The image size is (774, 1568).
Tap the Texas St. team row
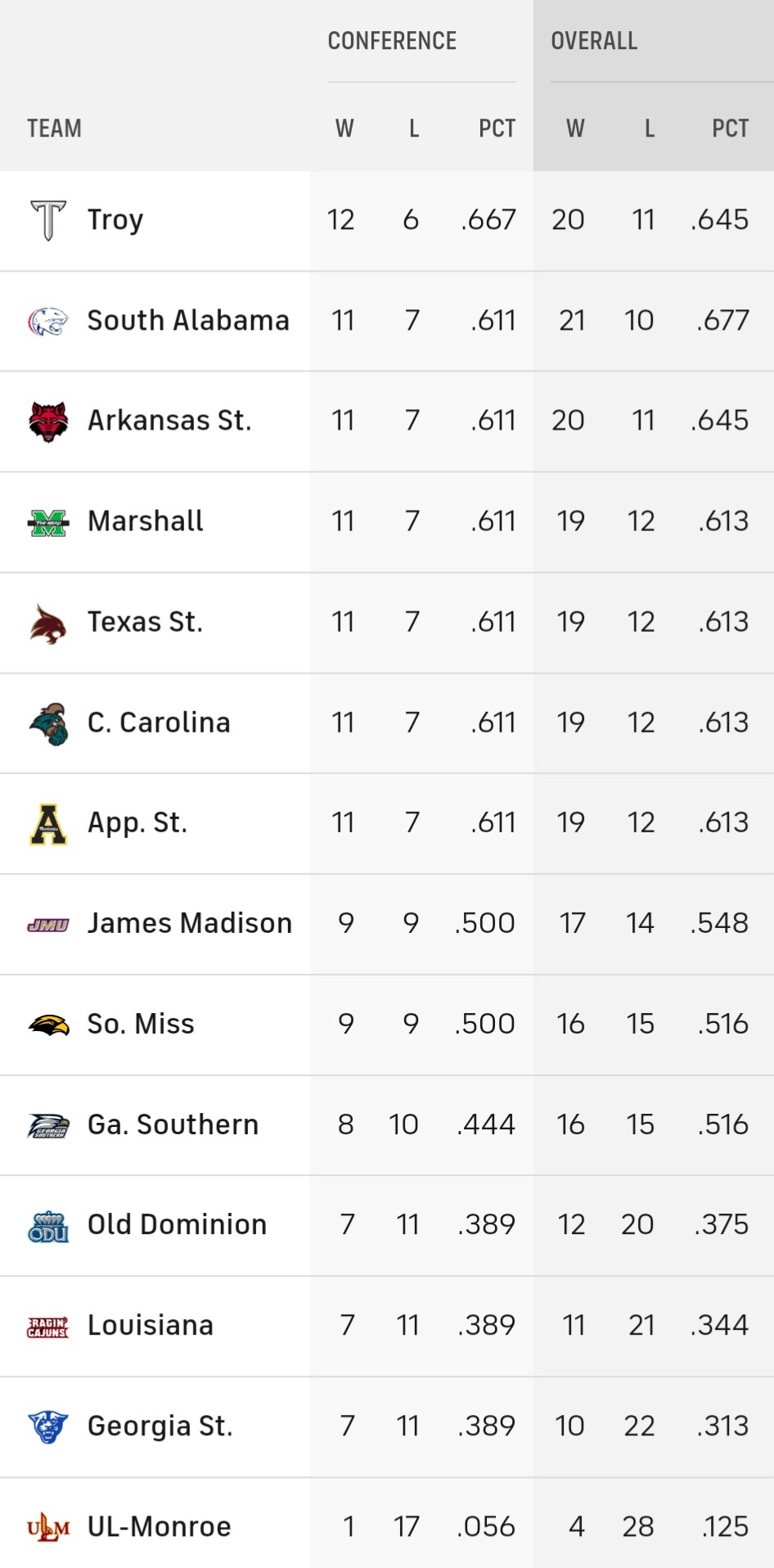[x=145, y=622]
